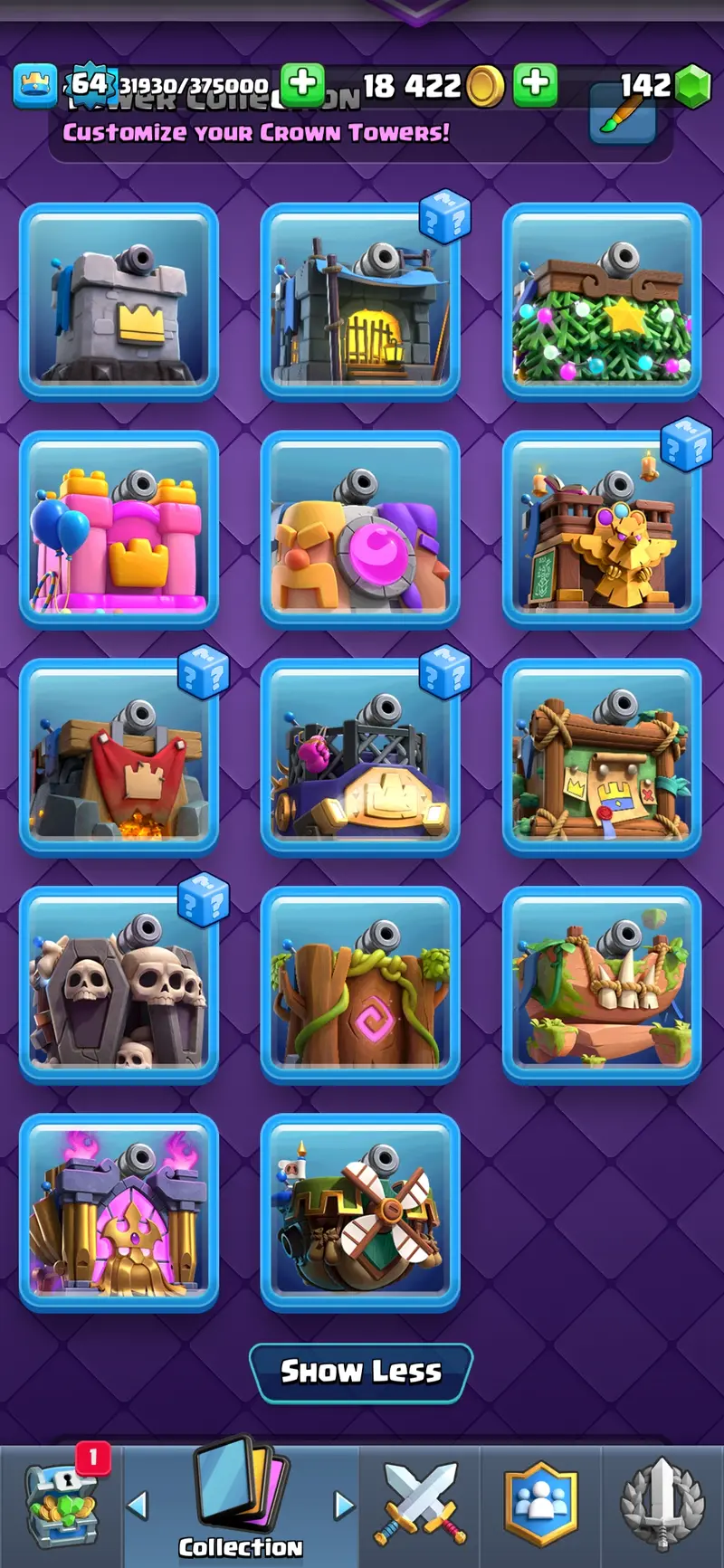Select the skull coffin tower skin
This screenshot has width=724, height=1568.
(x=119, y=984)
